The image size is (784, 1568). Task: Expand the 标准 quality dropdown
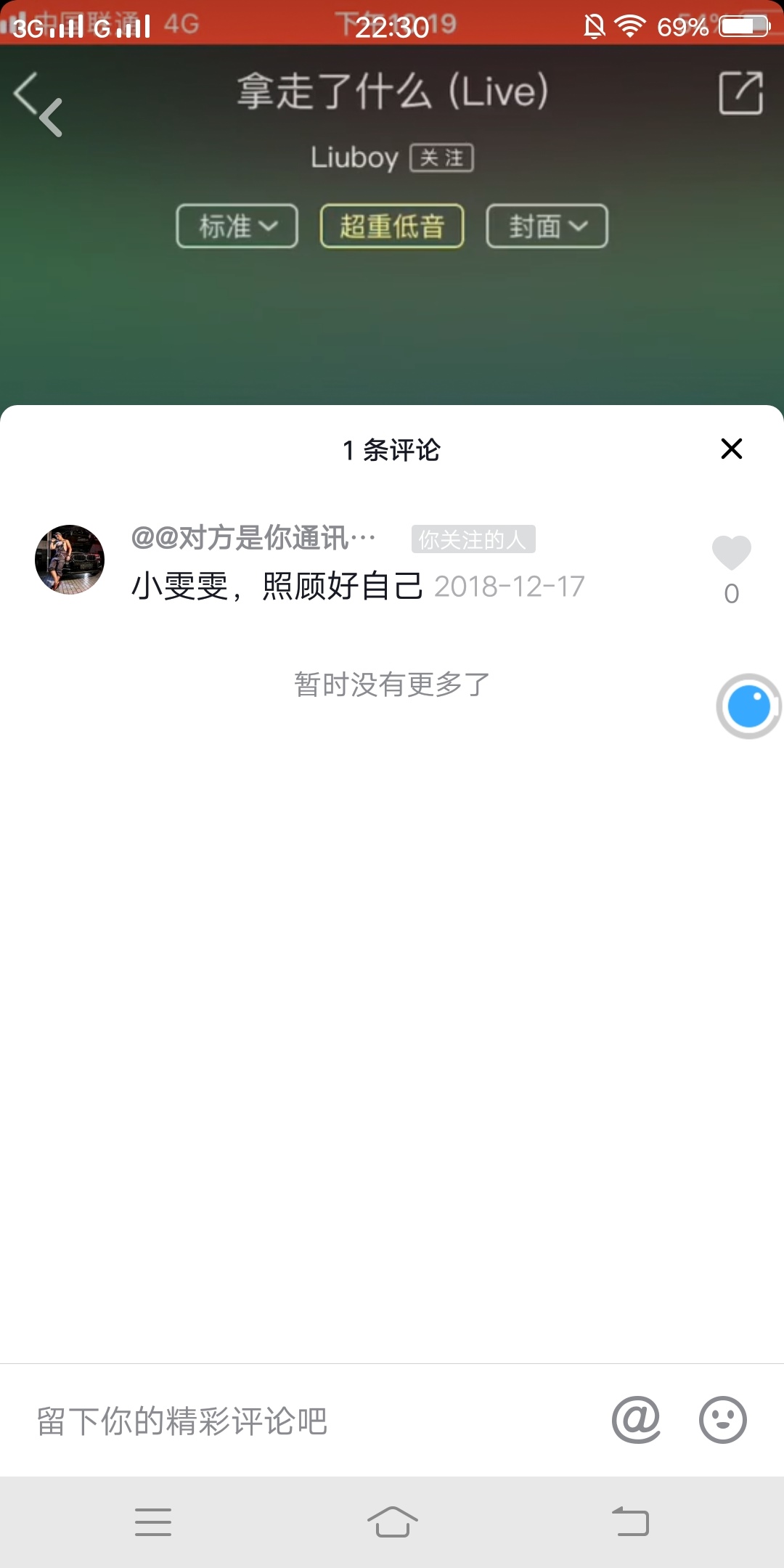237,226
